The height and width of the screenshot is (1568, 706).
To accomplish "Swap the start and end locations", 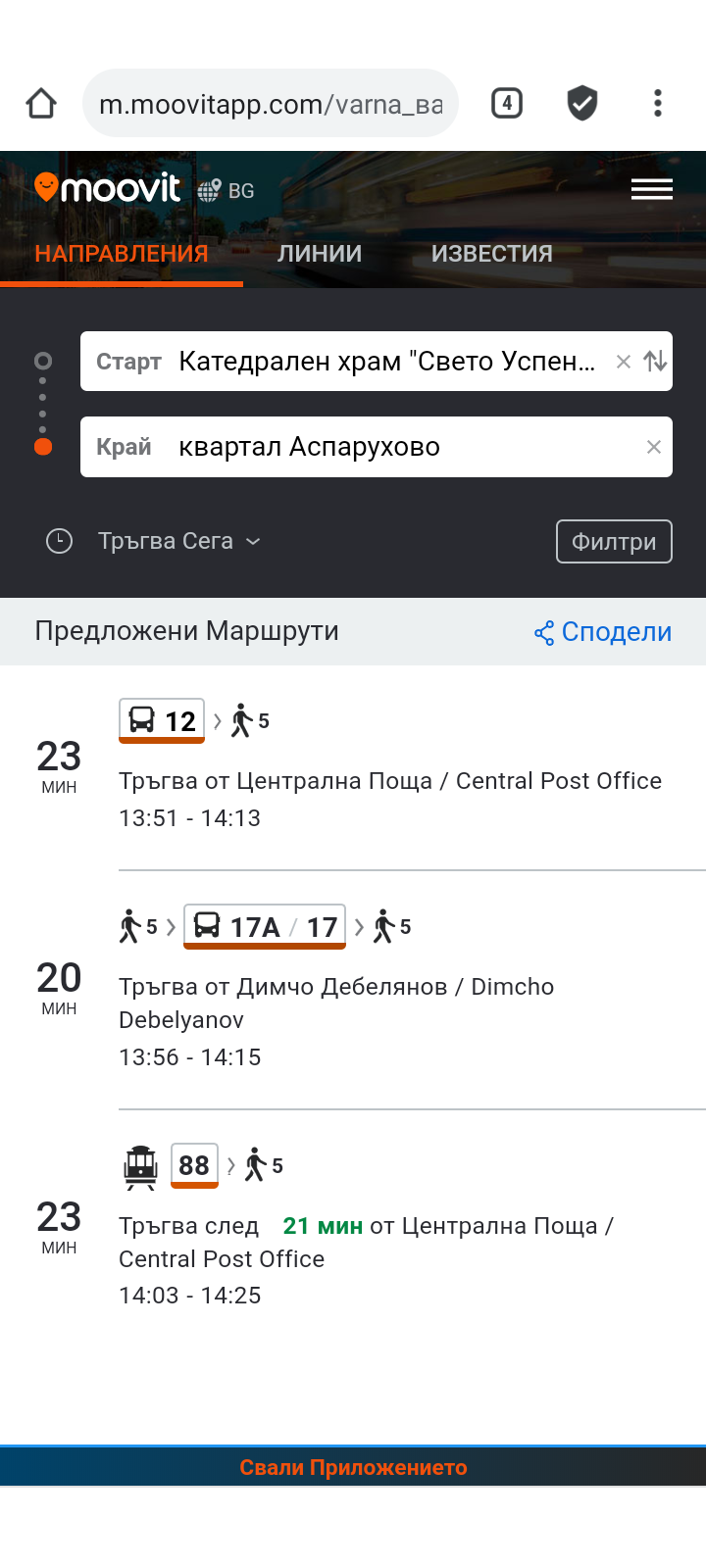I will [x=655, y=362].
